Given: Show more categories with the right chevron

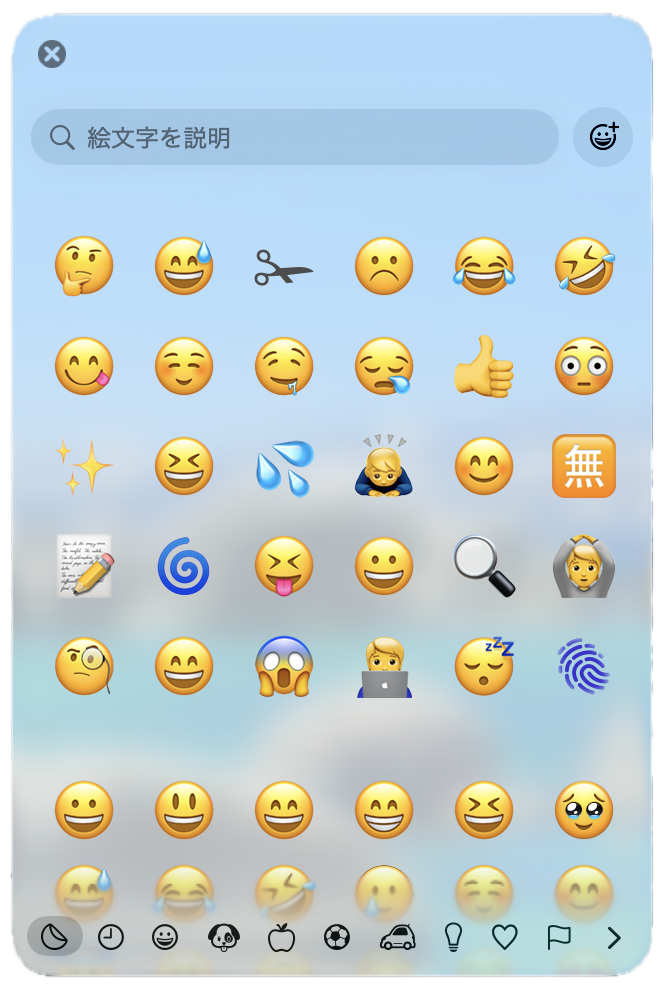Looking at the screenshot, I should 614,937.
